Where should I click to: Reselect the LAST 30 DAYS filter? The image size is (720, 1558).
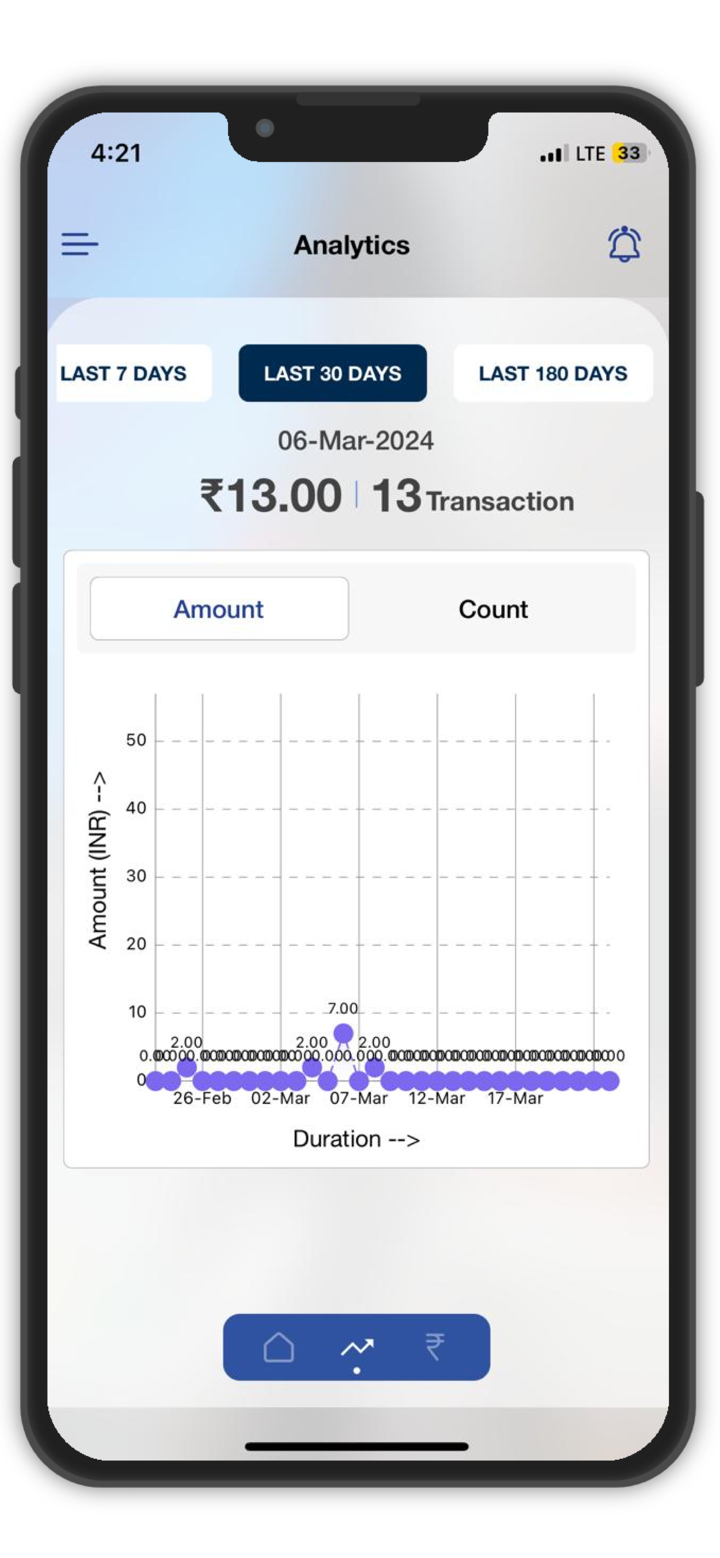(x=332, y=371)
